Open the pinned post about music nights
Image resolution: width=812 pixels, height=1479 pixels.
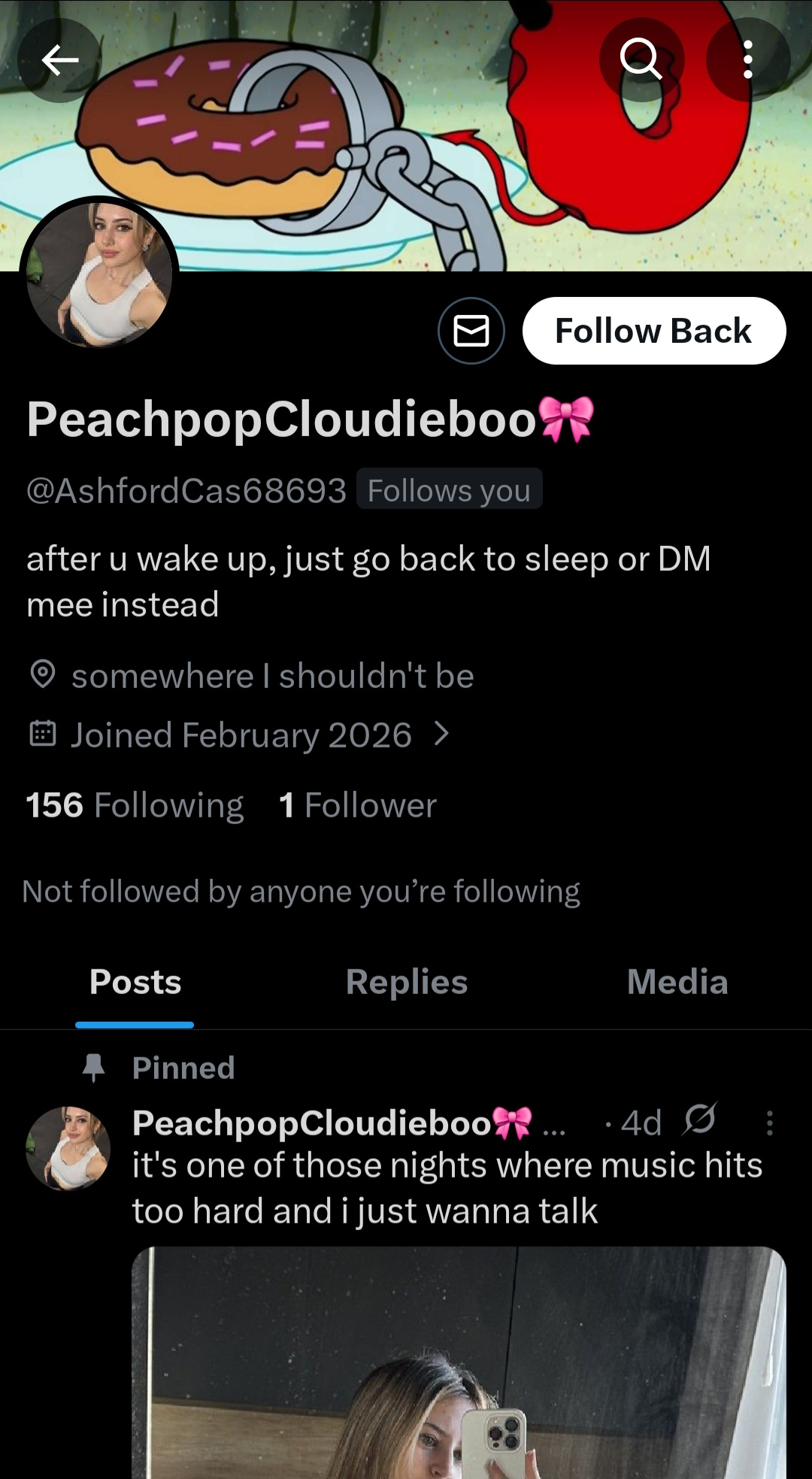pyautogui.click(x=447, y=1188)
